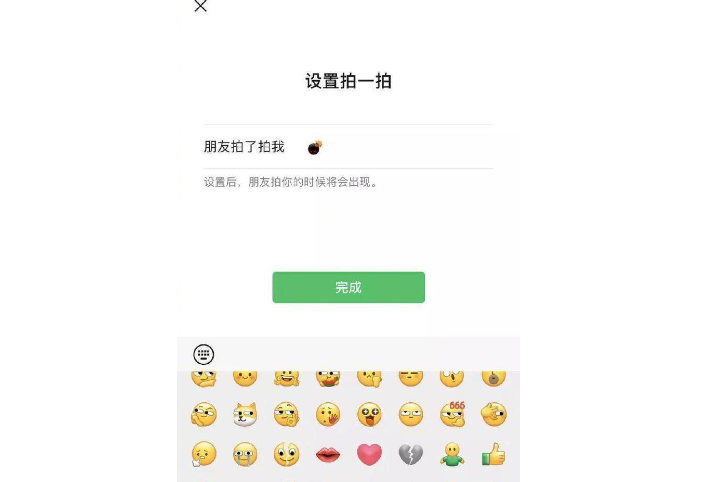The image size is (715, 482).
Task: Close the 设置拍一拍 screen
Action: [201, 6]
